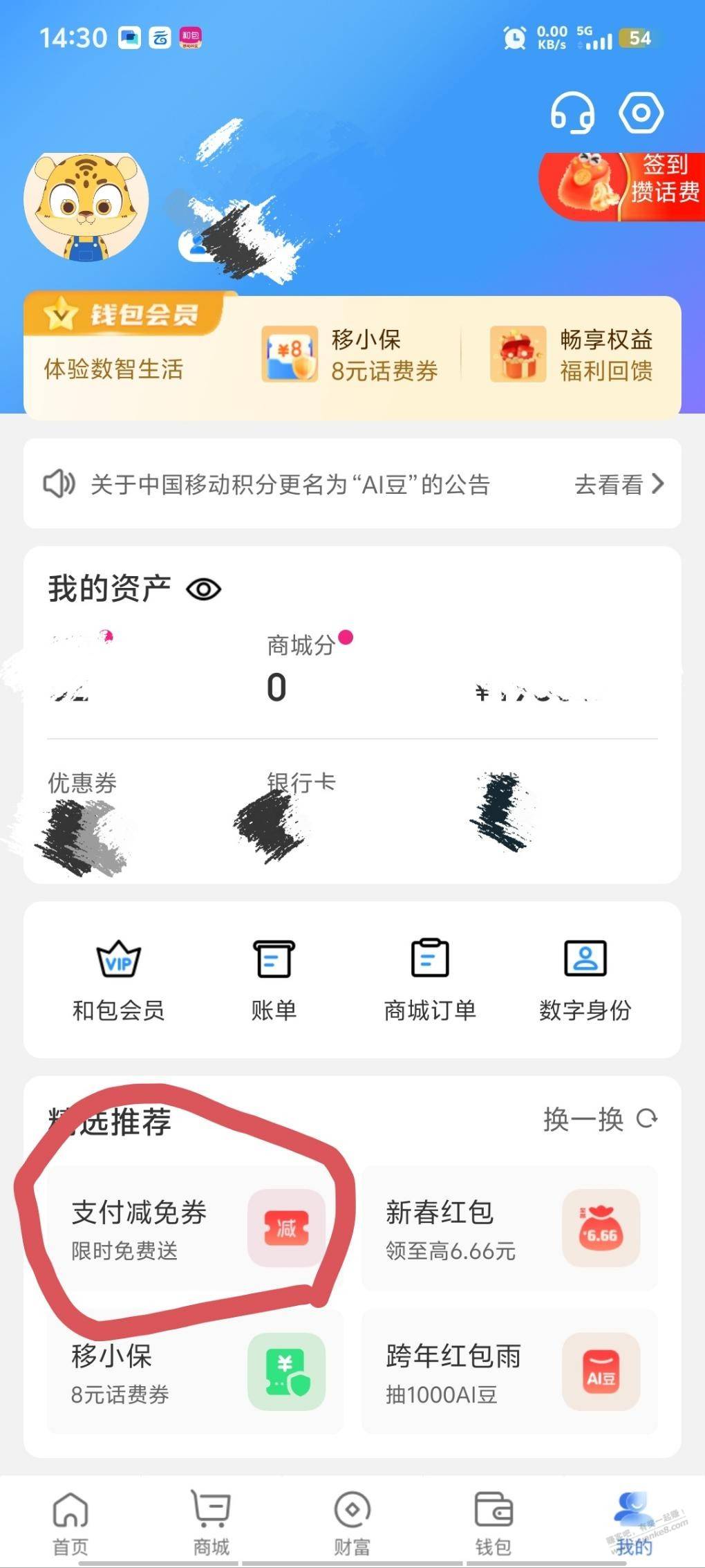Open 账单 bills shortcut
705x1568 pixels.
click(274, 981)
